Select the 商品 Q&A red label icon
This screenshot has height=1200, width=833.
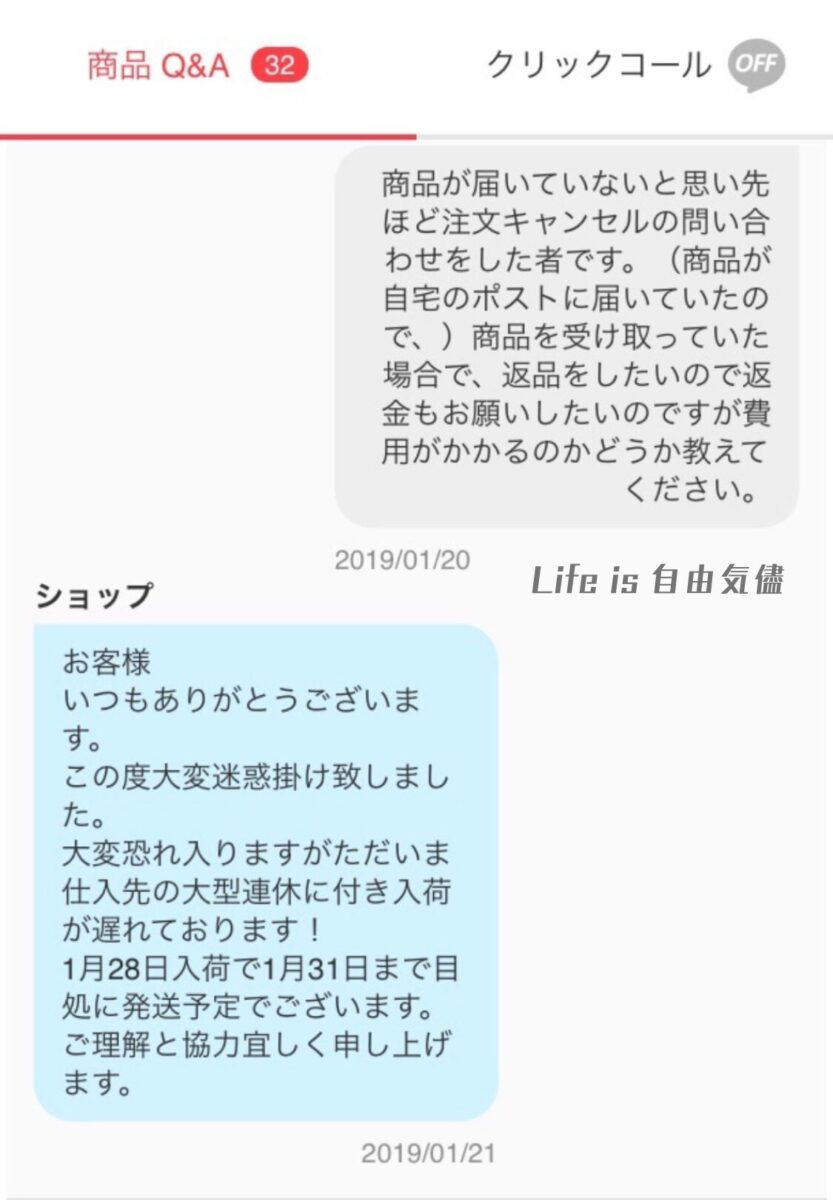click(x=160, y=62)
